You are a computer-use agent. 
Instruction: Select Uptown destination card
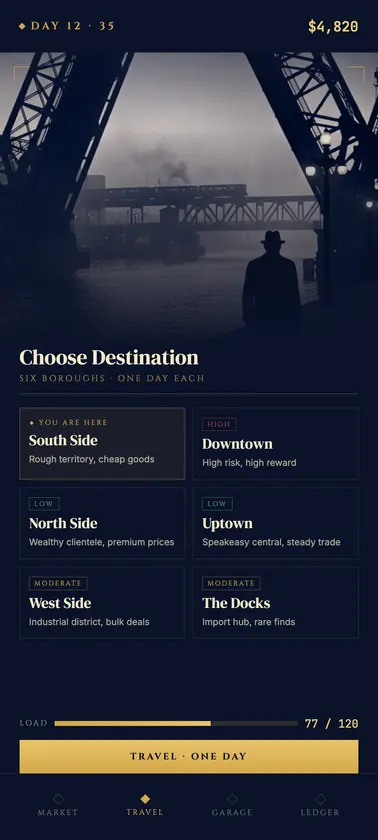(276, 523)
